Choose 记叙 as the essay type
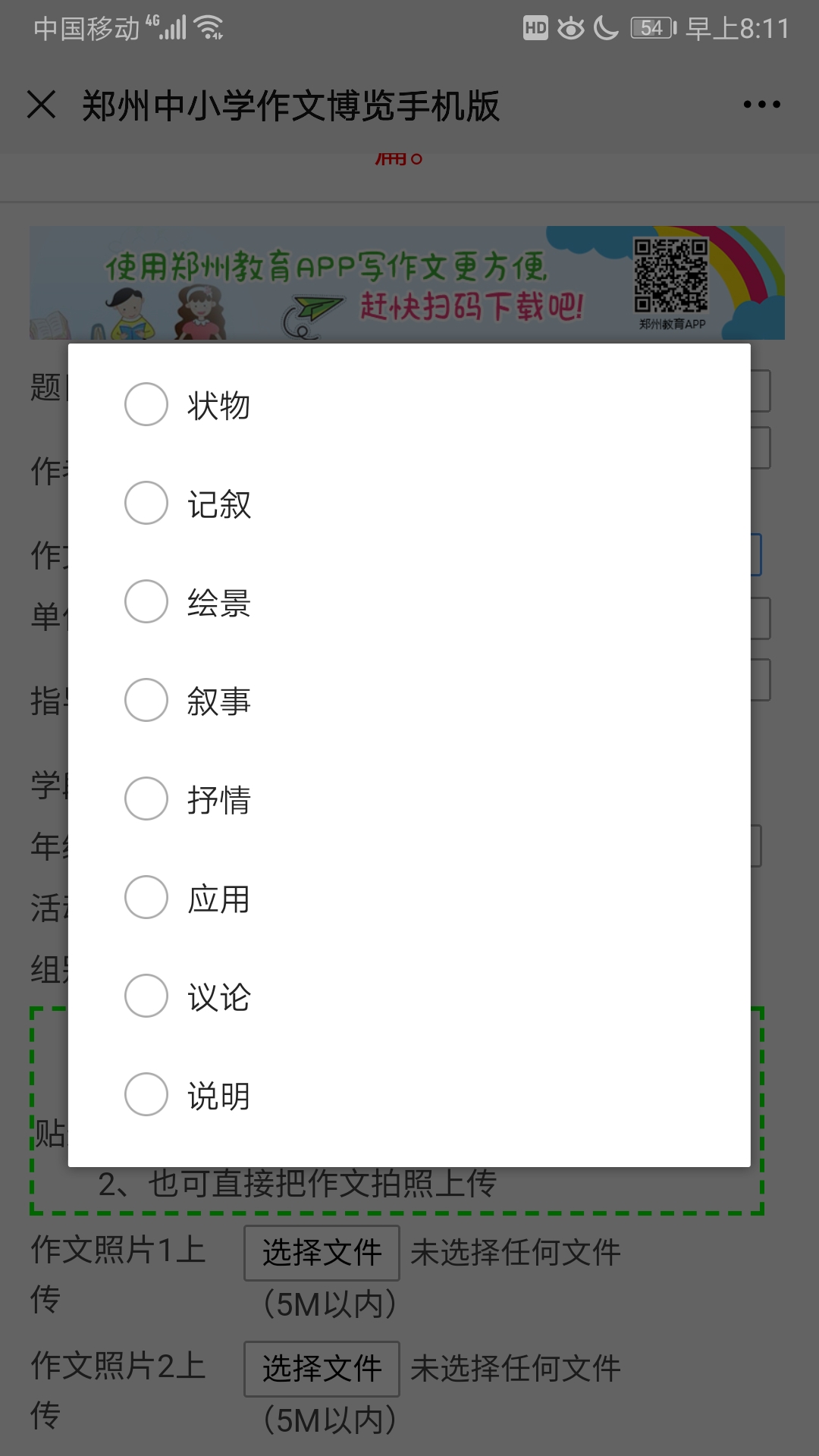The height and width of the screenshot is (1456, 819). [146, 504]
